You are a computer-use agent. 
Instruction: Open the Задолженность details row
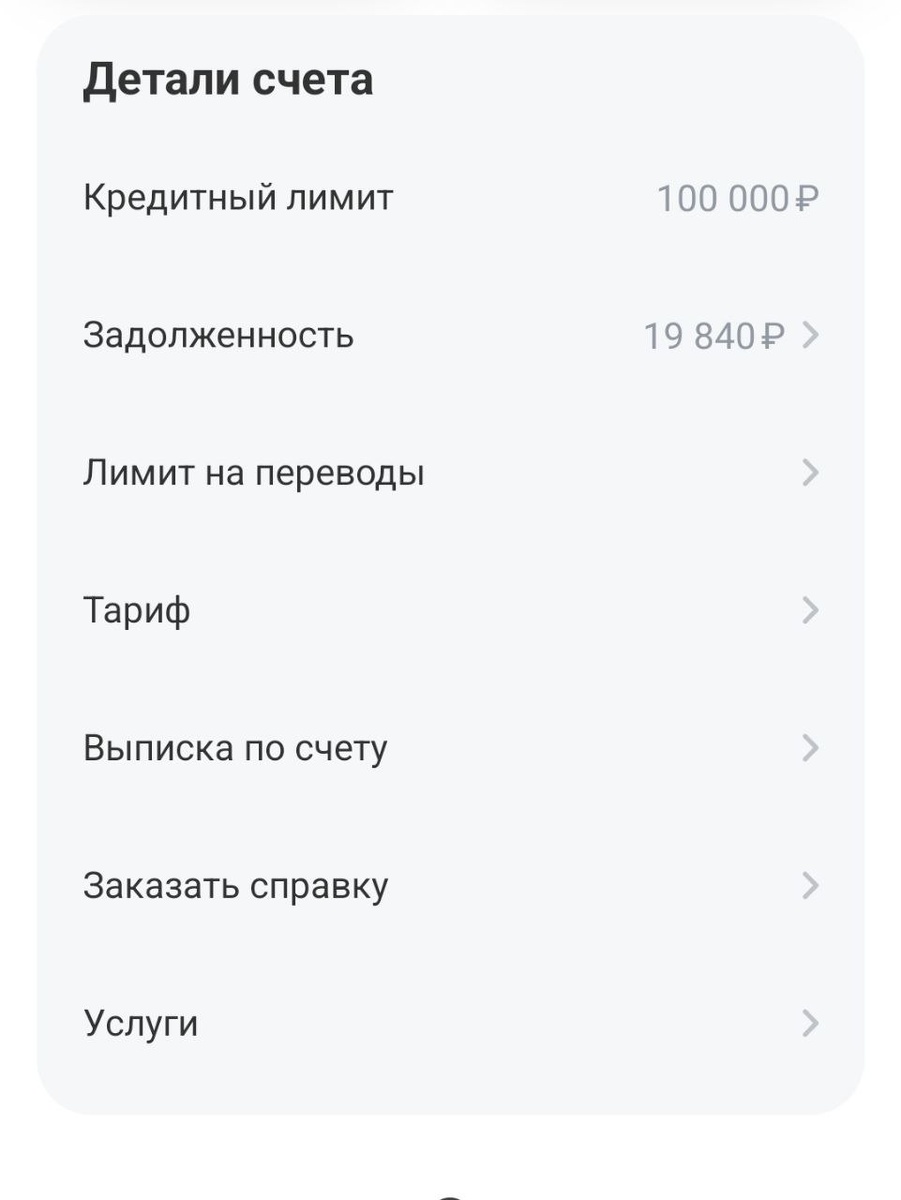(x=450, y=334)
